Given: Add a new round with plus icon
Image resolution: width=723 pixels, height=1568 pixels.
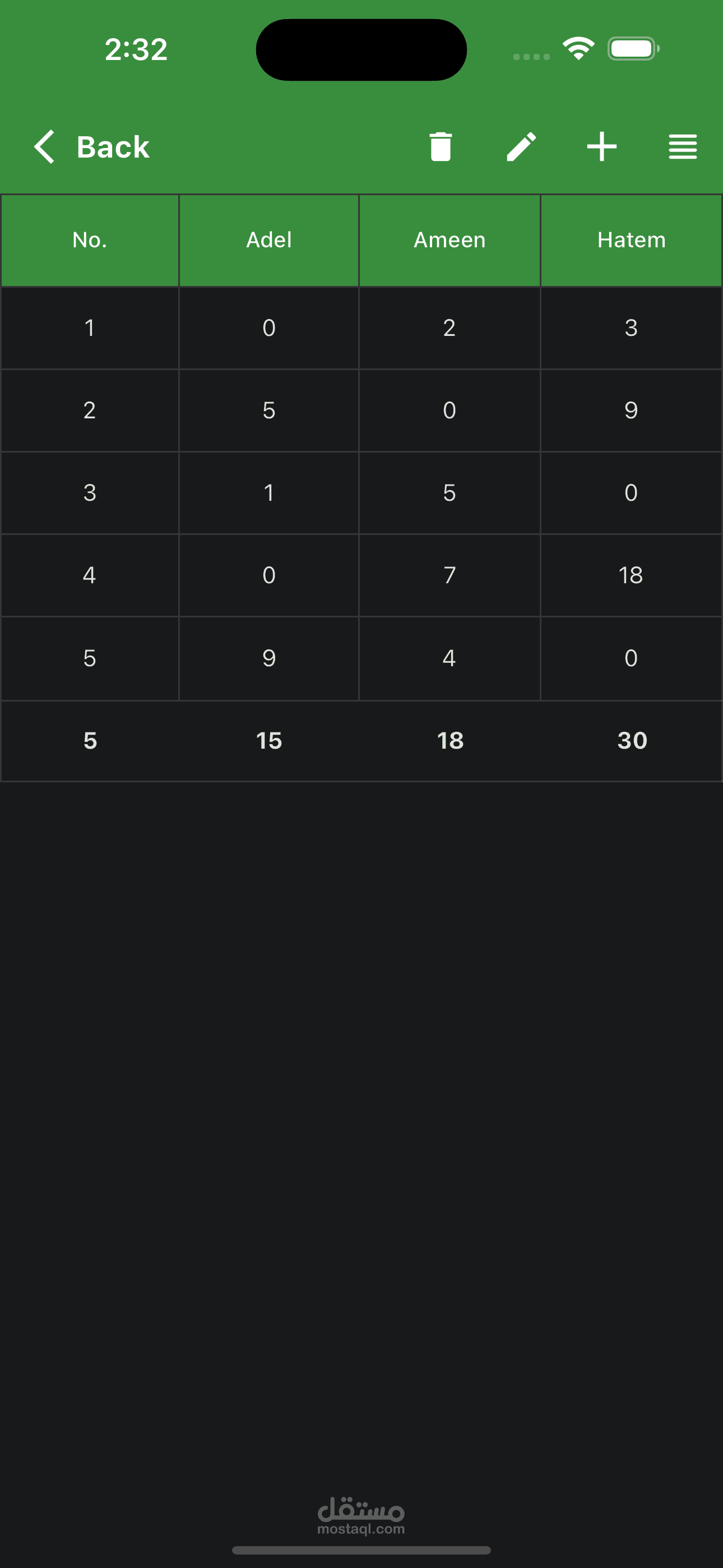Looking at the screenshot, I should 602,147.
